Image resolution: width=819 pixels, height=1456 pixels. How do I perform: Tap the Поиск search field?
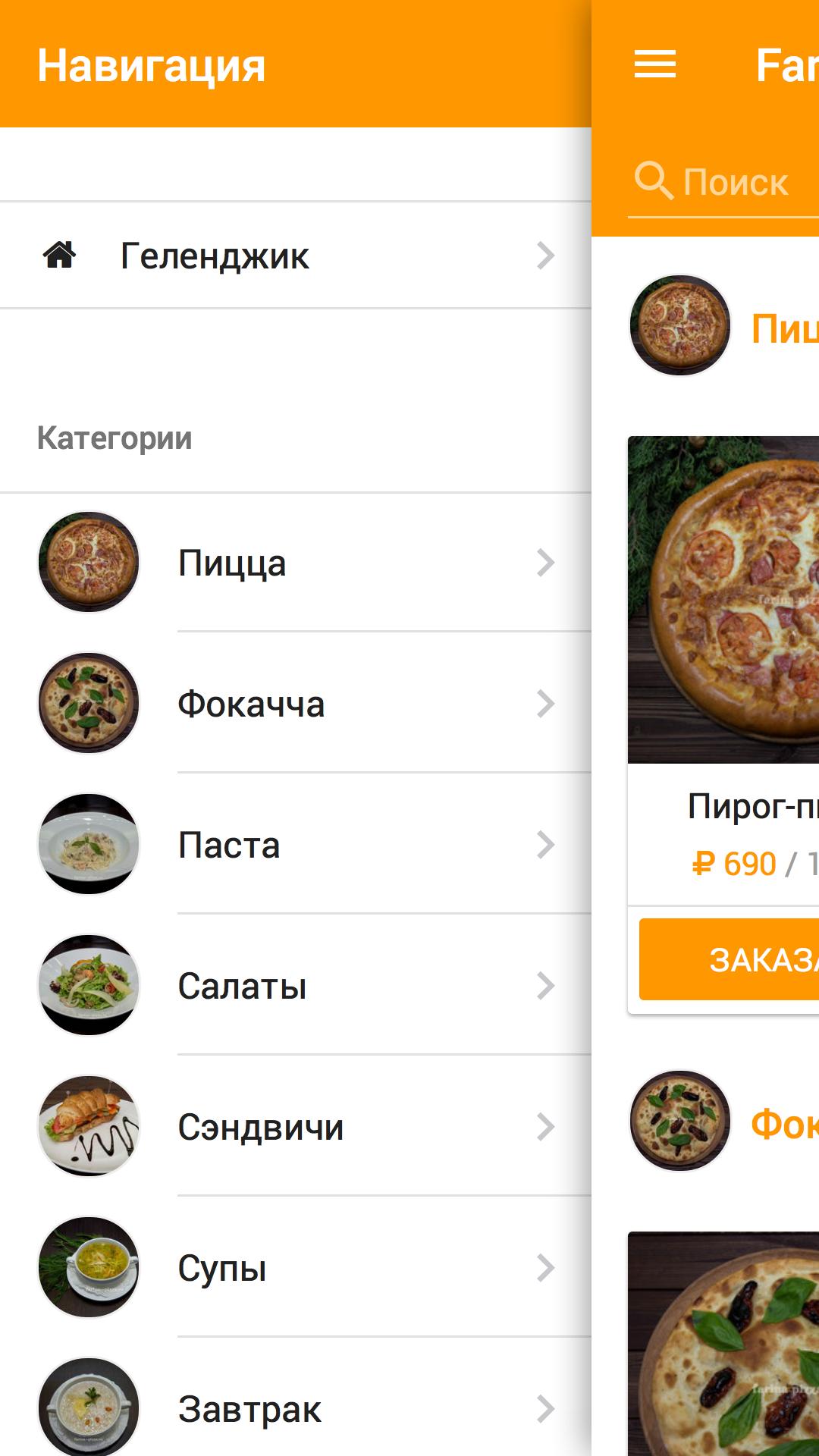click(724, 182)
